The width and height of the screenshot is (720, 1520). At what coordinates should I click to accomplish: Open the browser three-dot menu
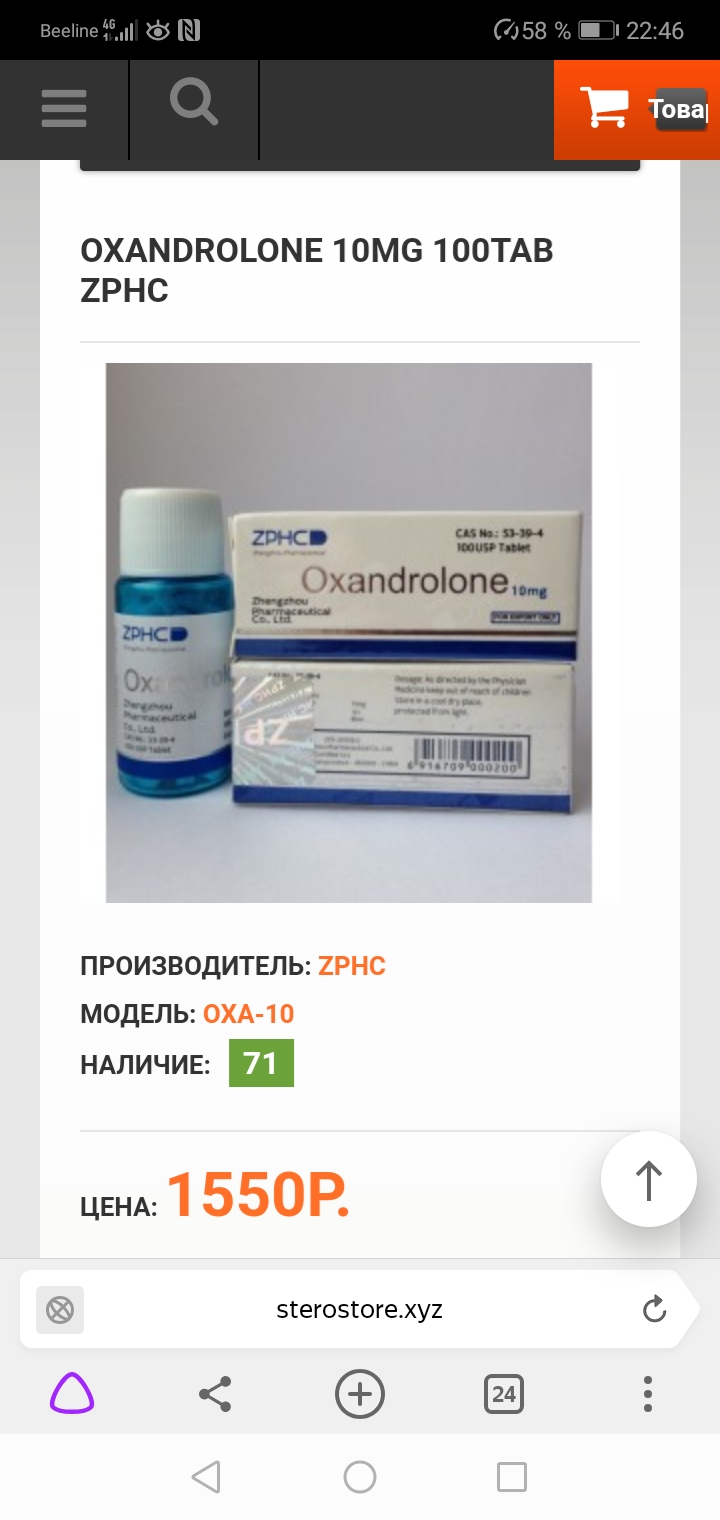pos(647,1393)
